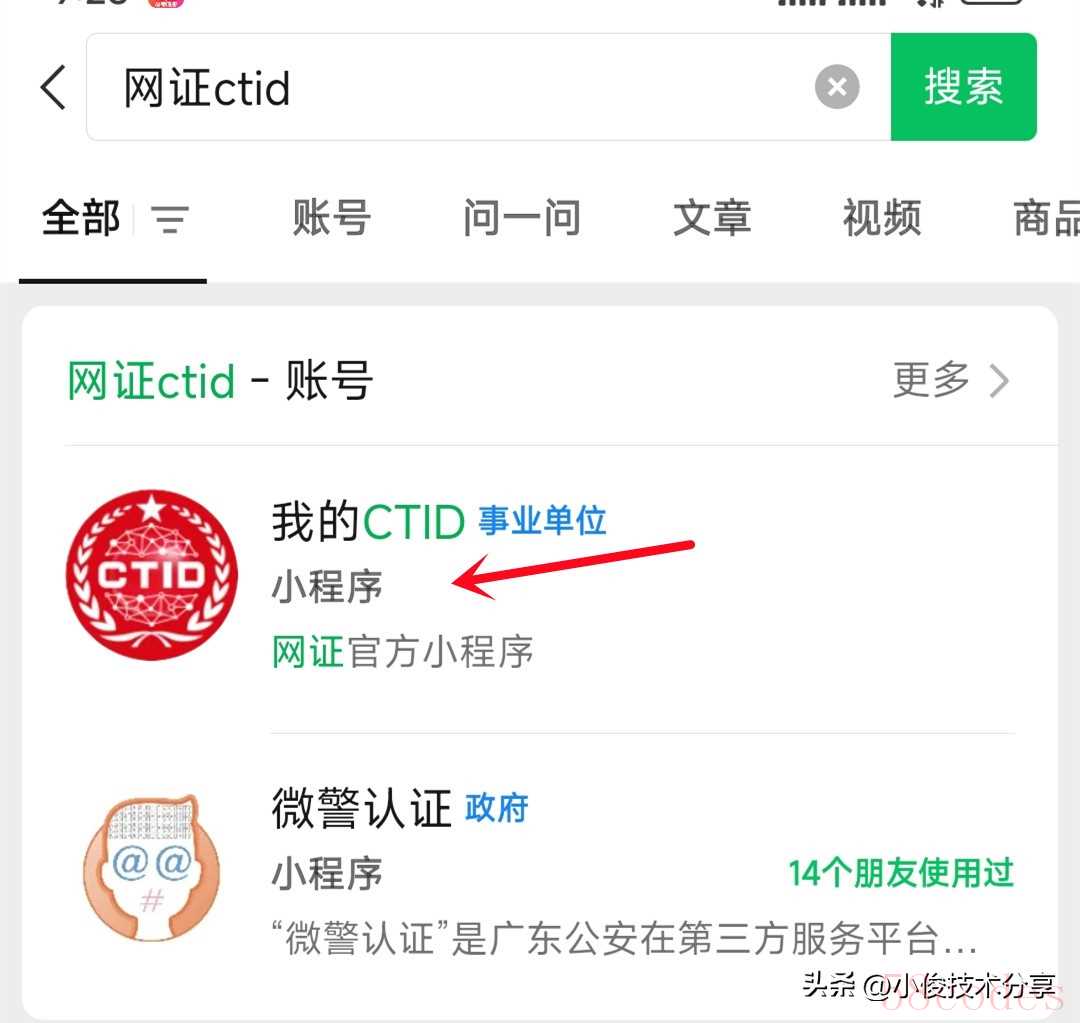Viewport: 1080px width, 1023px height.
Task: Clear the search text
Action: tap(837, 88)
